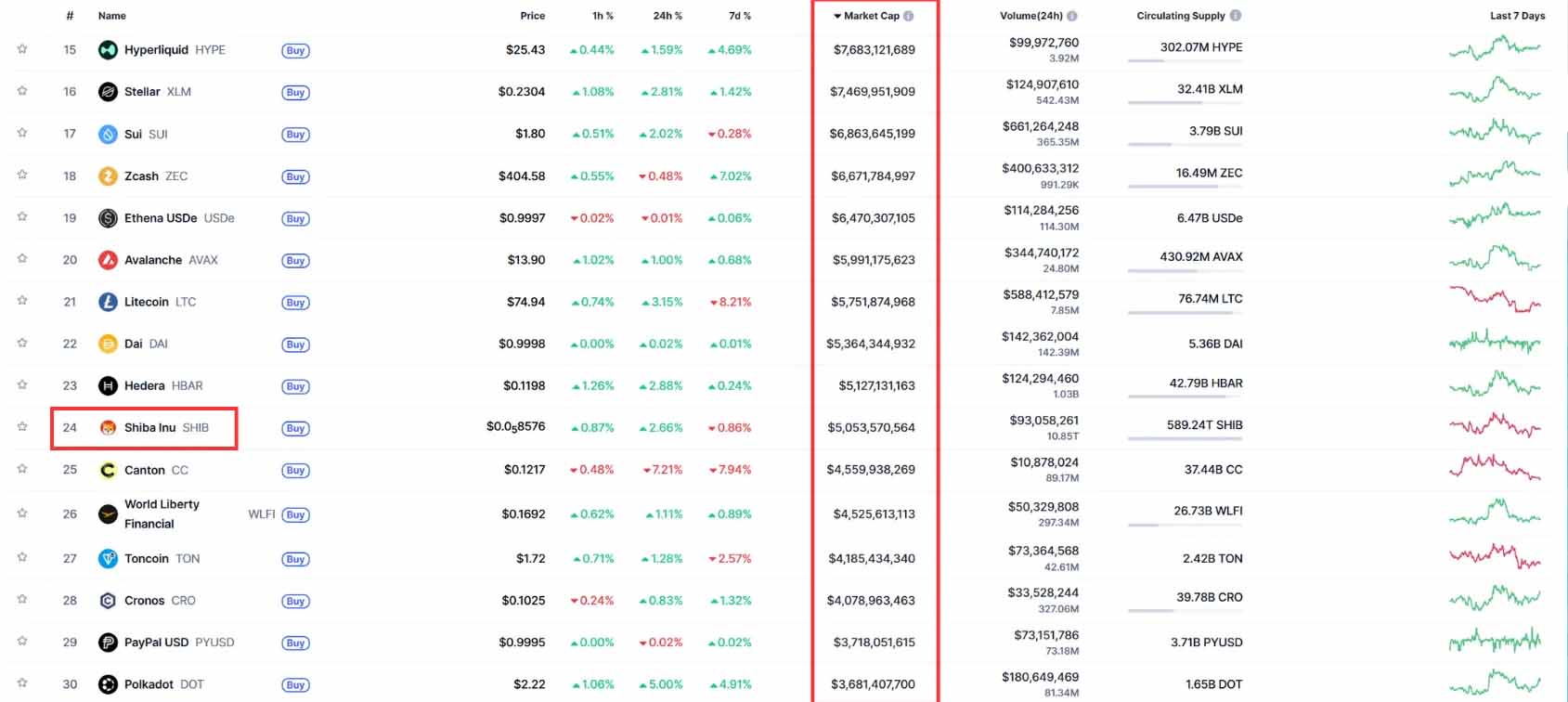Add Cronos CRO to watchlist star

click(x=22, y=600)
